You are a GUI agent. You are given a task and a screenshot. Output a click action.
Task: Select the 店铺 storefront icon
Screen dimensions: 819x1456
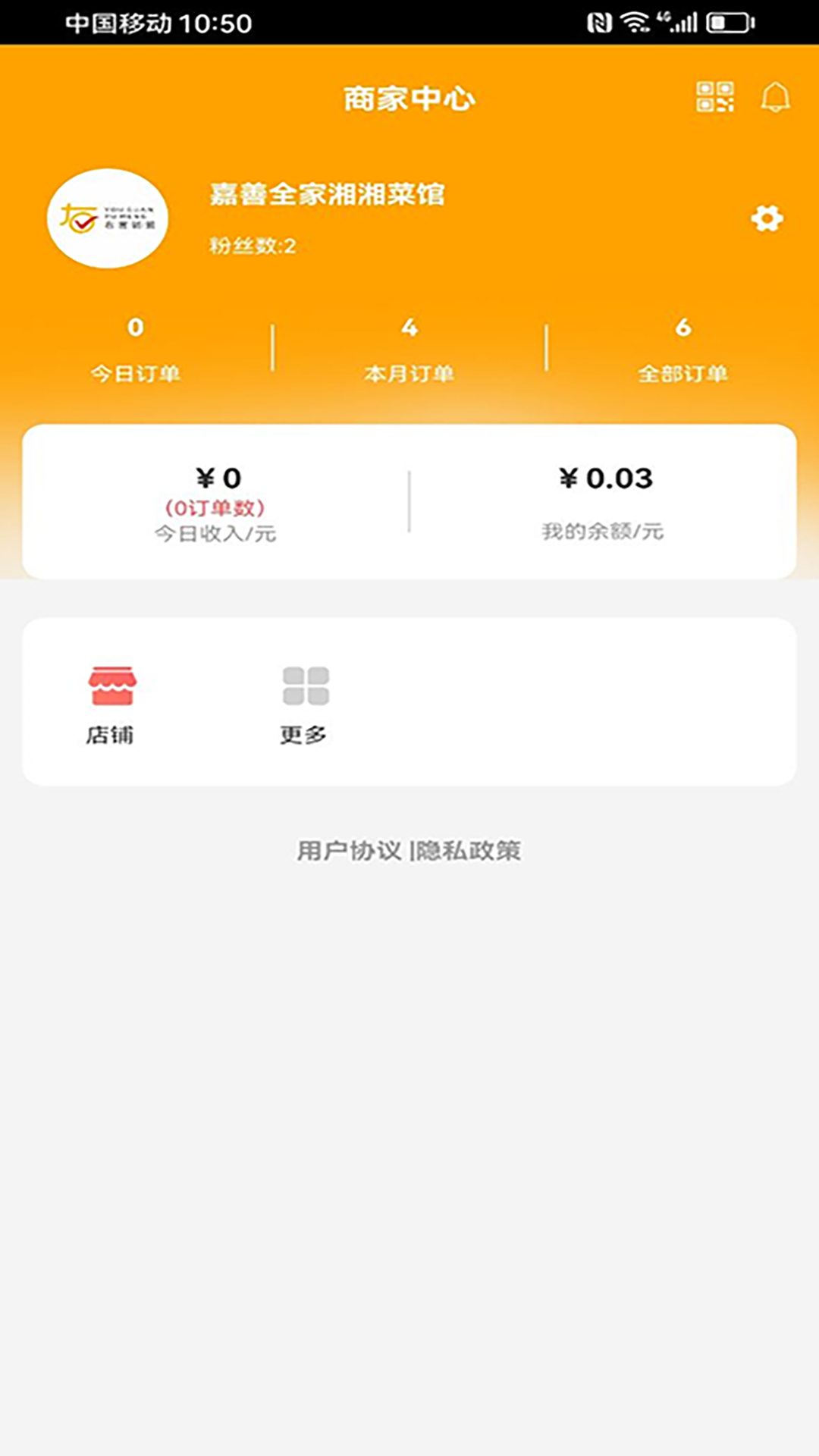(109, 685)
